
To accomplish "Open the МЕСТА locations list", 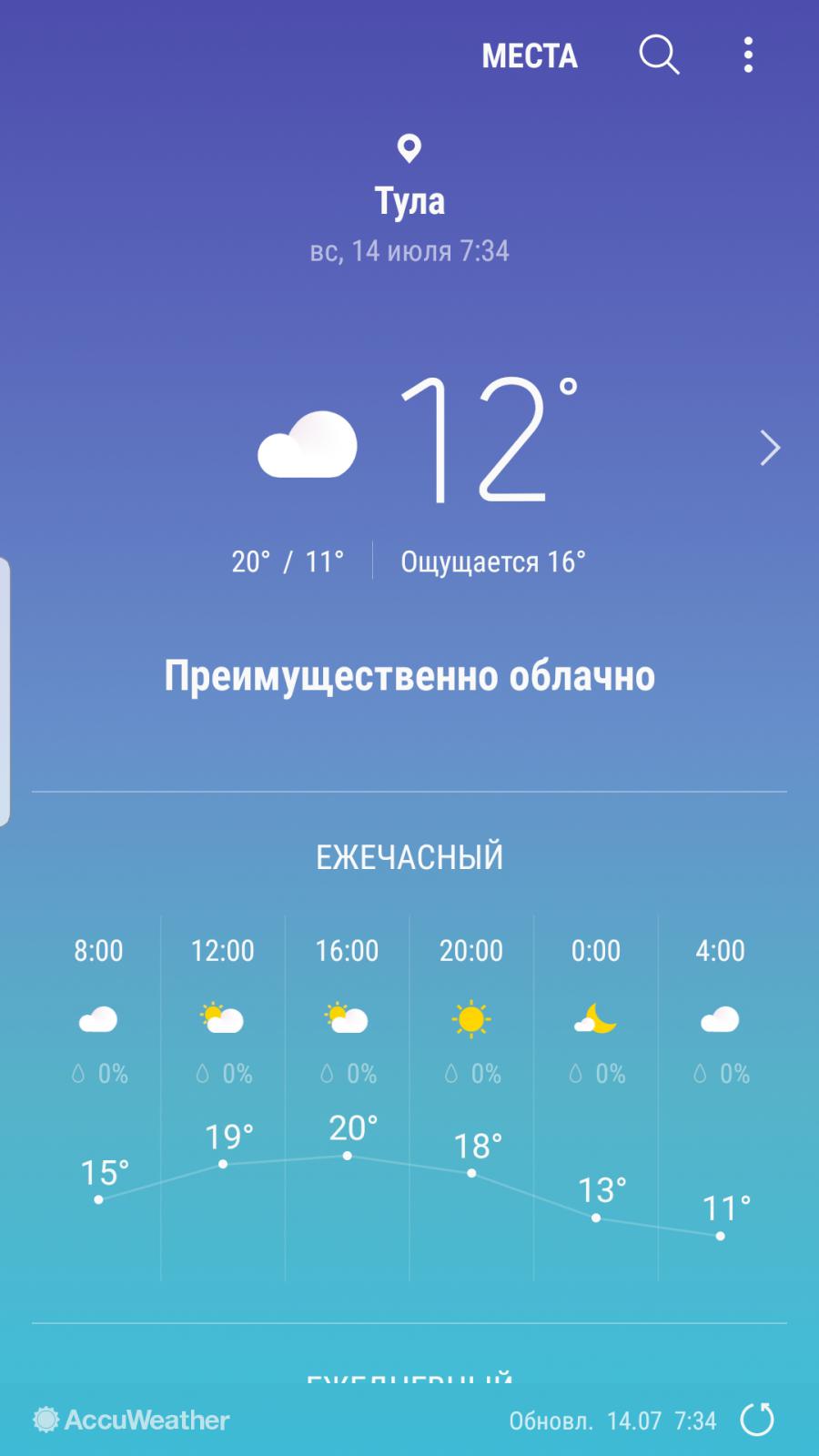I will pos(530,56).
